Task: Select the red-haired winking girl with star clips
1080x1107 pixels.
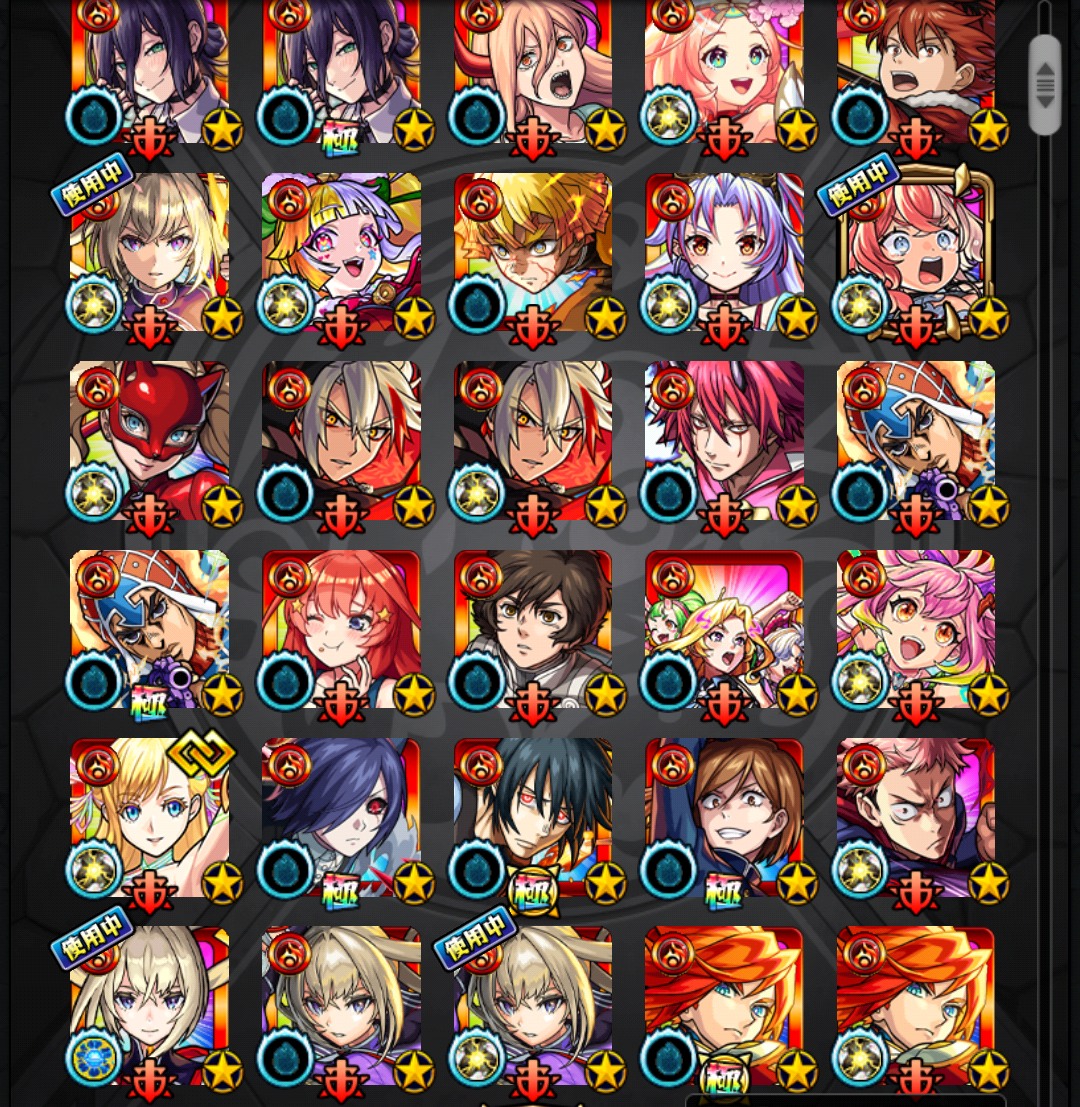Action: coord(341,629)
